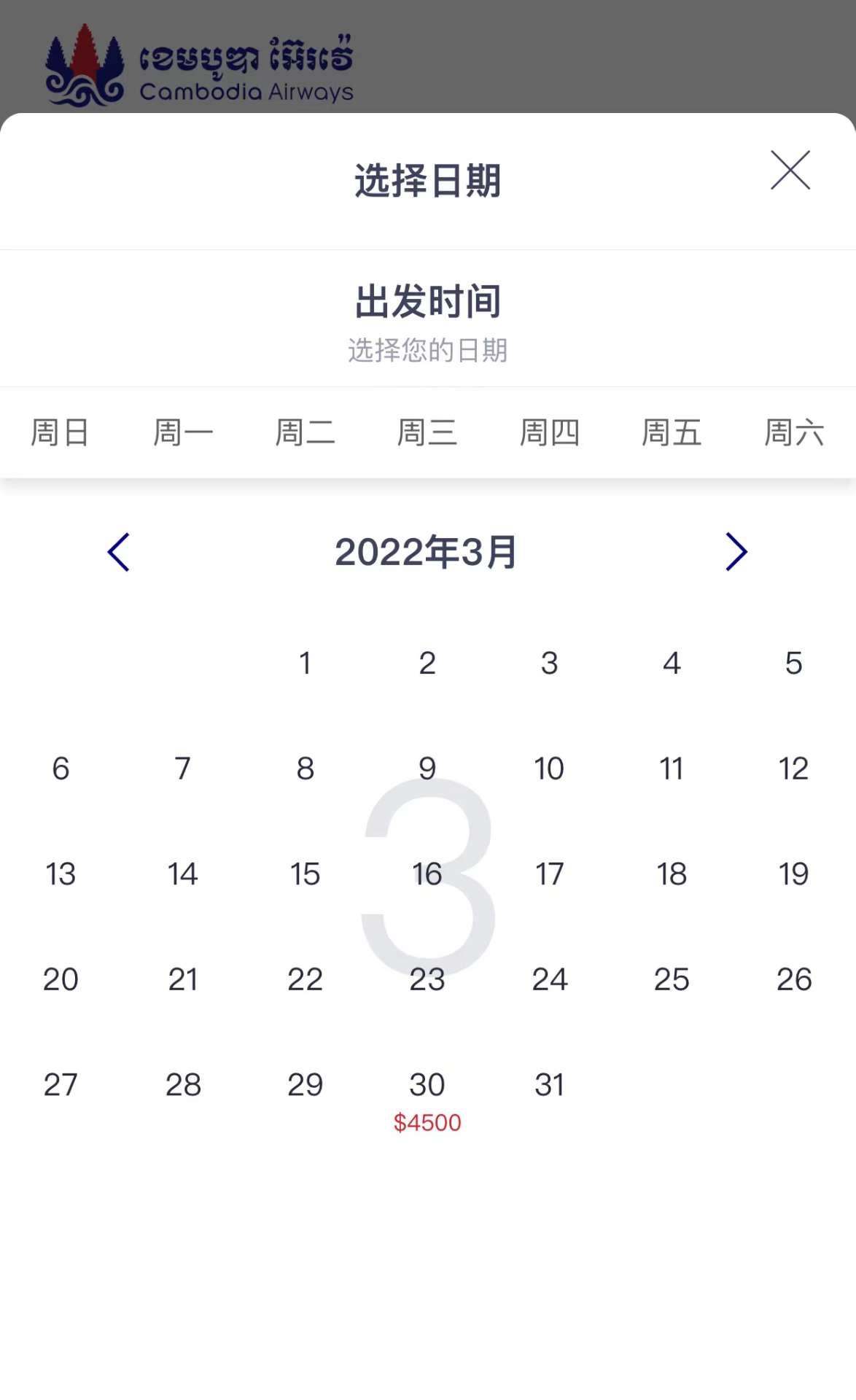This screenshot has height=1400, width=856.
Task: Go to the next month
Action: coord(736,552)
